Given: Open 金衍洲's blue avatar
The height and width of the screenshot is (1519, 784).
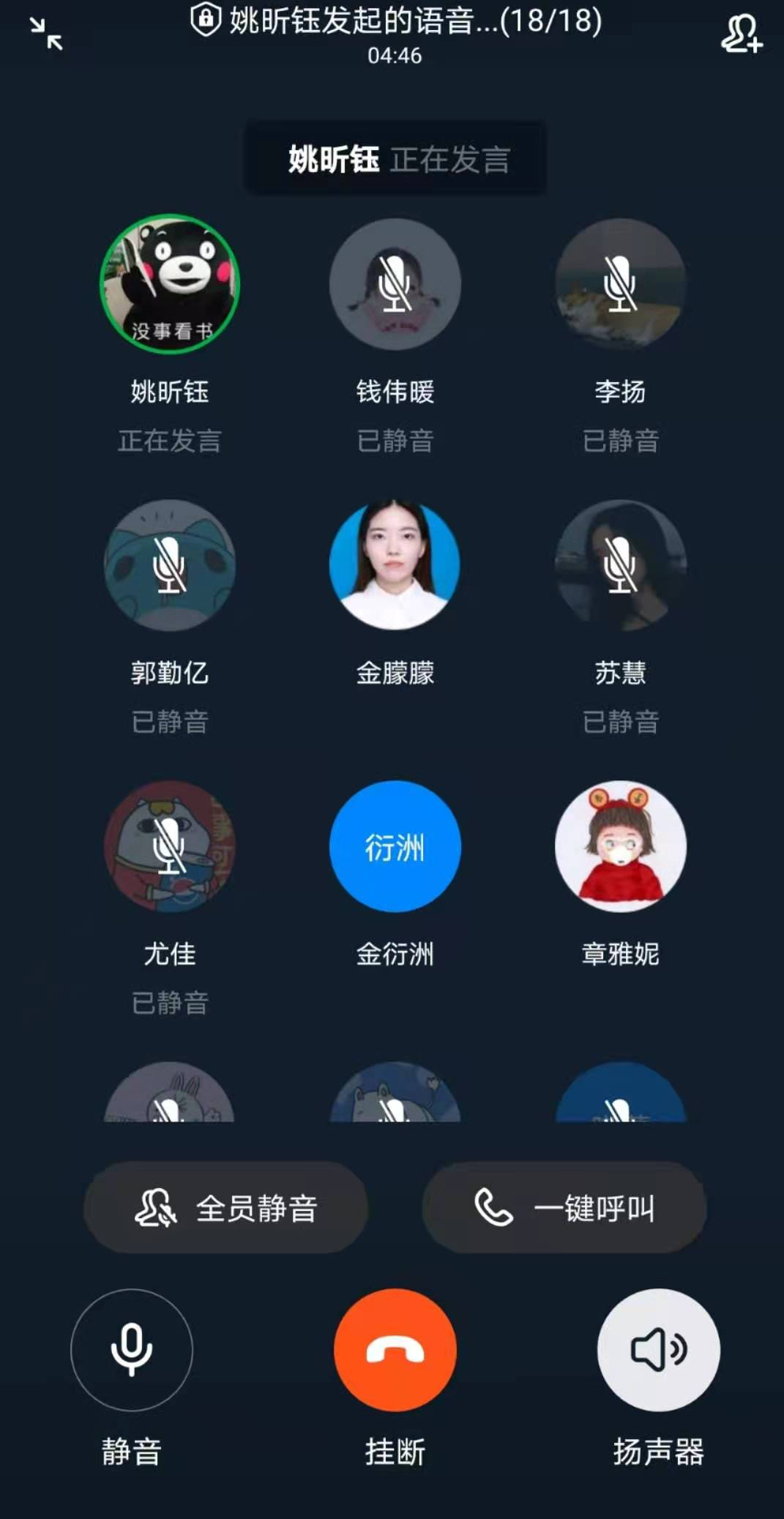Looking at the screenshot, I should (395, 846).
